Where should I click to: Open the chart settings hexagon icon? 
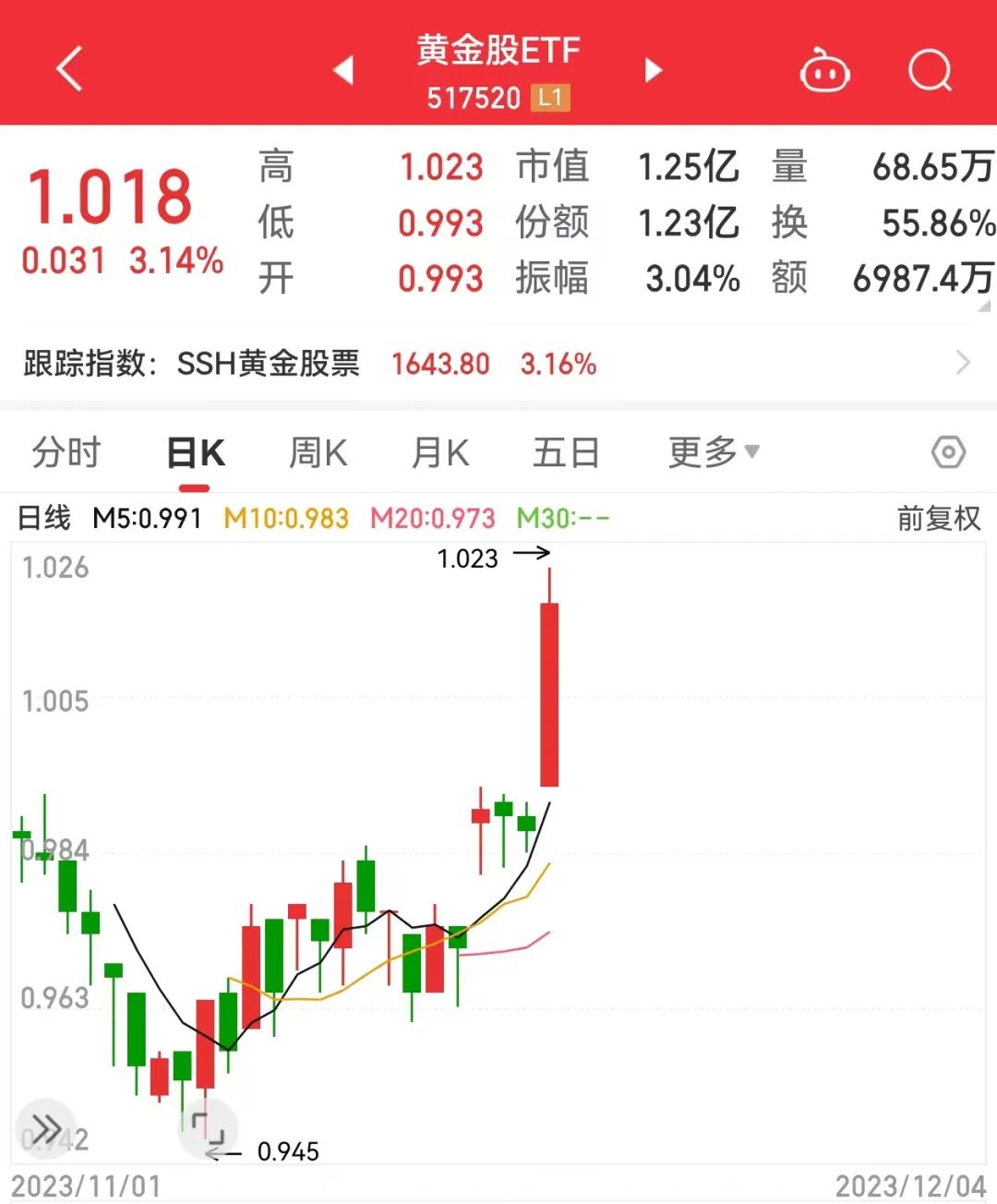948,452
